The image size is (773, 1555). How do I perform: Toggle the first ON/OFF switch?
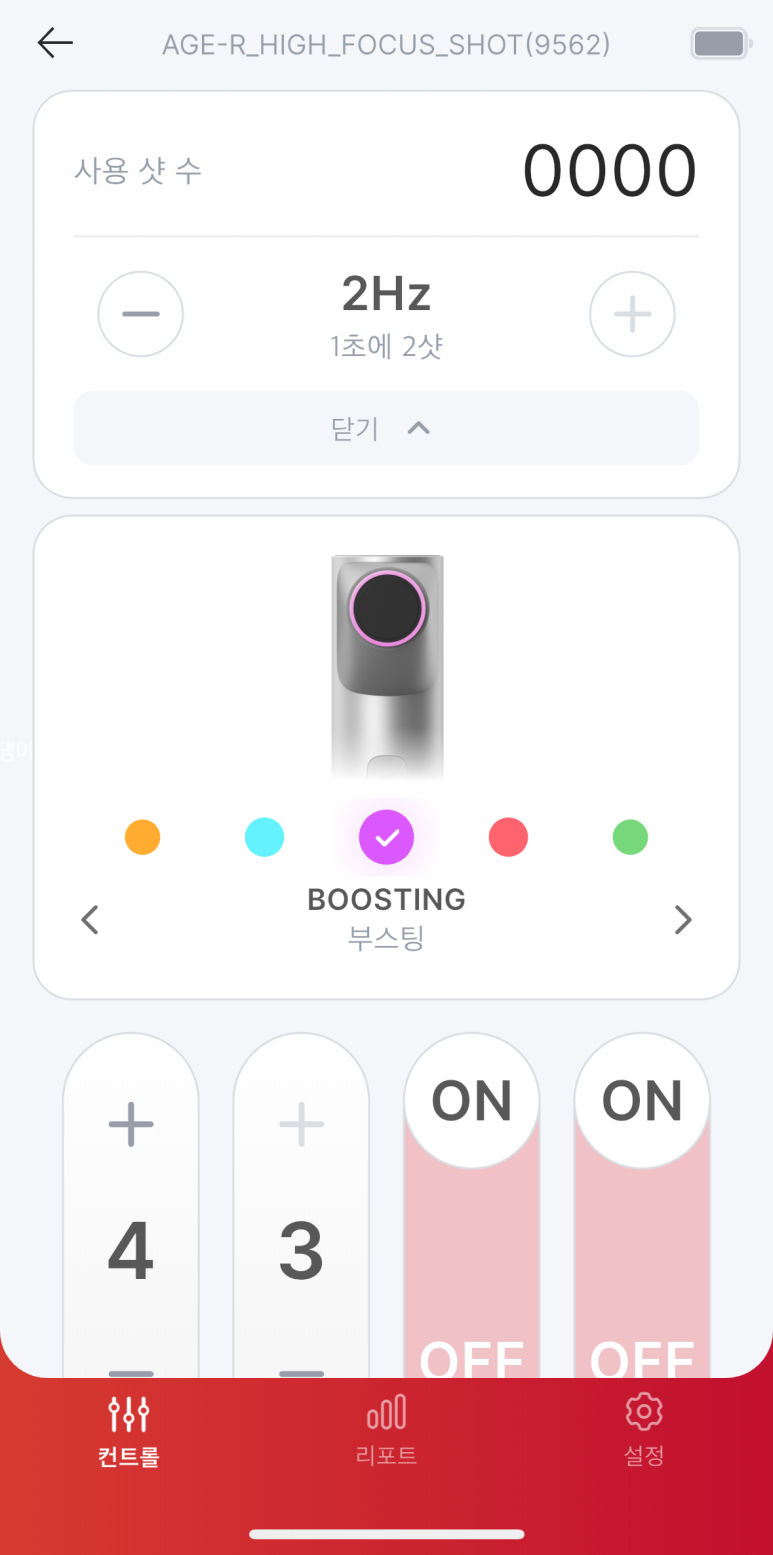[471, 1100]
